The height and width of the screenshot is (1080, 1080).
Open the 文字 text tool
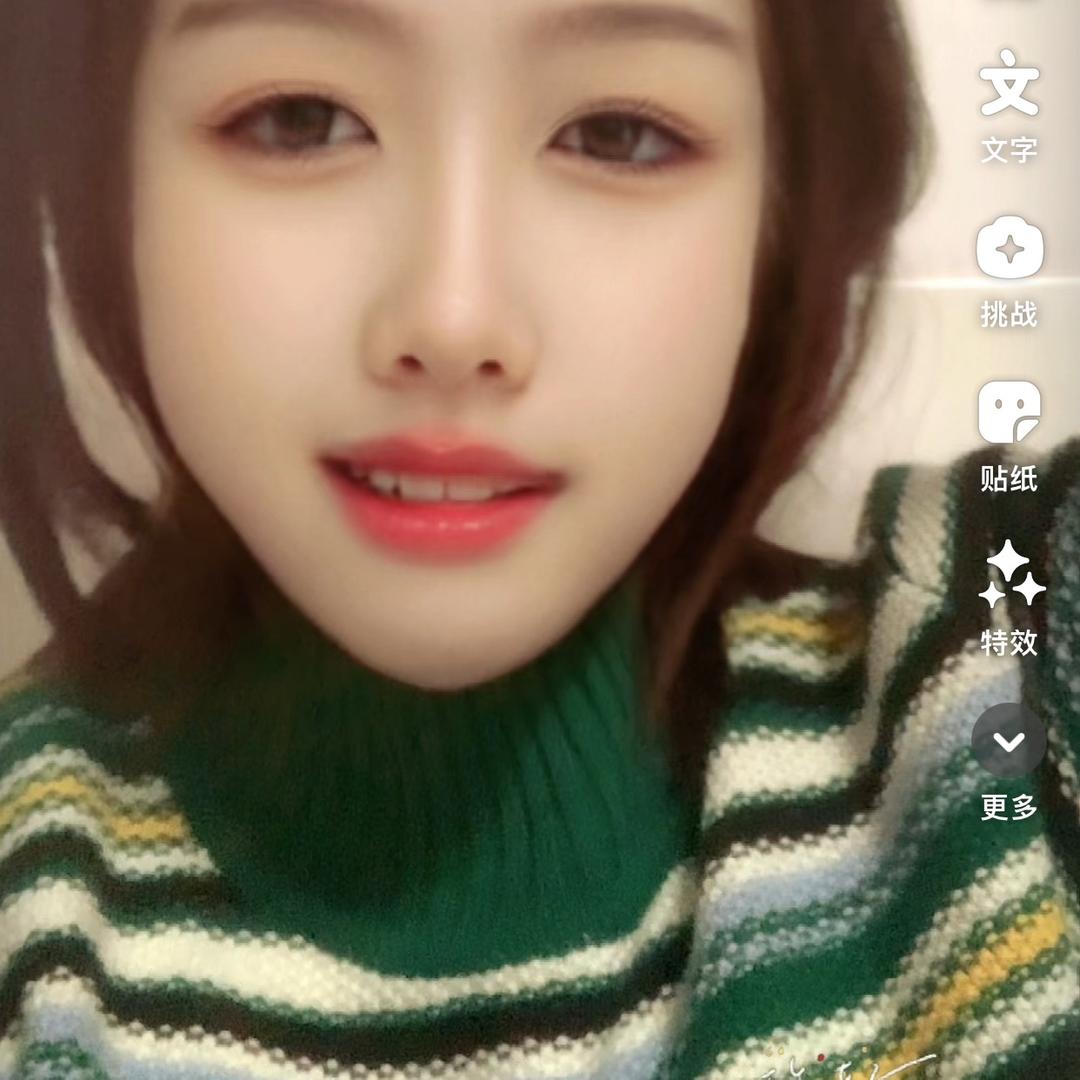tap(1009, 88)
